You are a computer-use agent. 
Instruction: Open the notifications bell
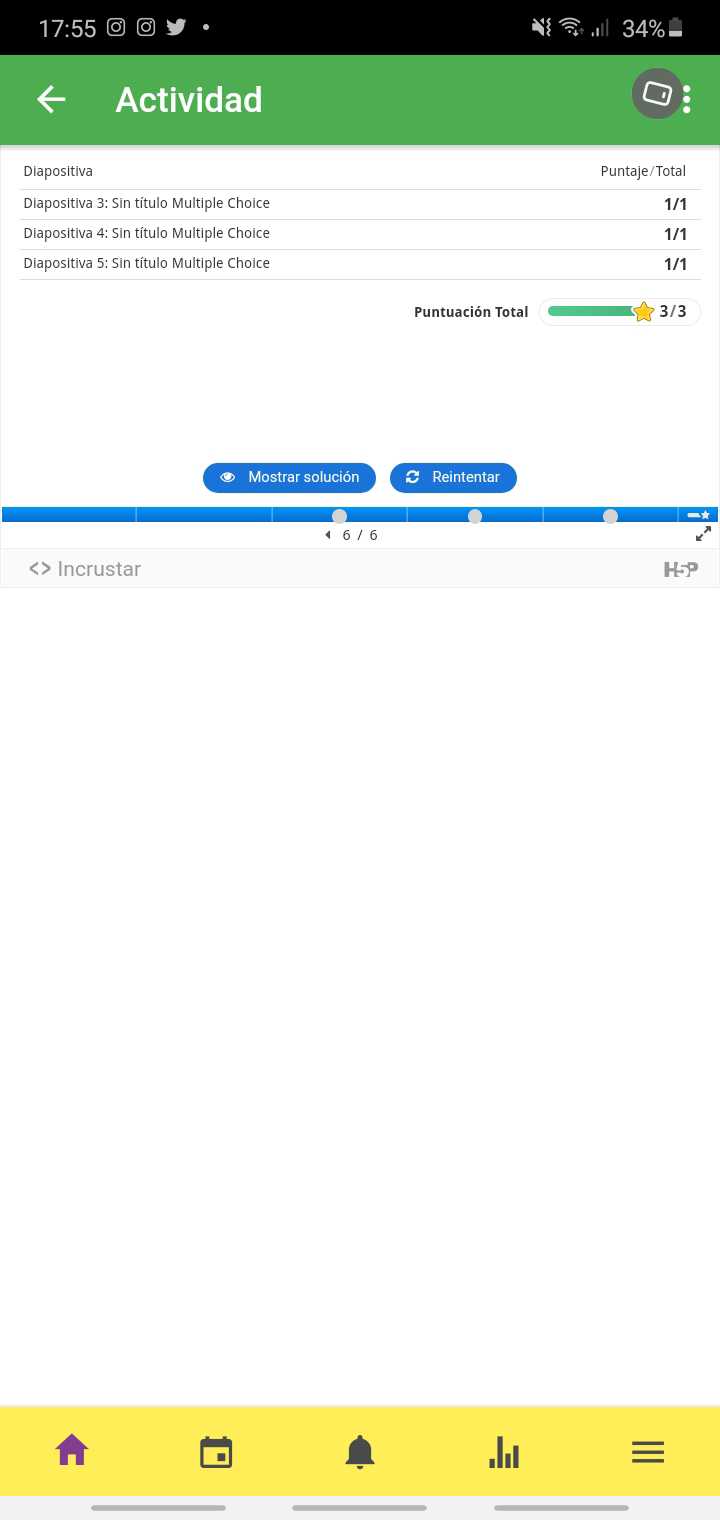click(x=360, y=1451)
